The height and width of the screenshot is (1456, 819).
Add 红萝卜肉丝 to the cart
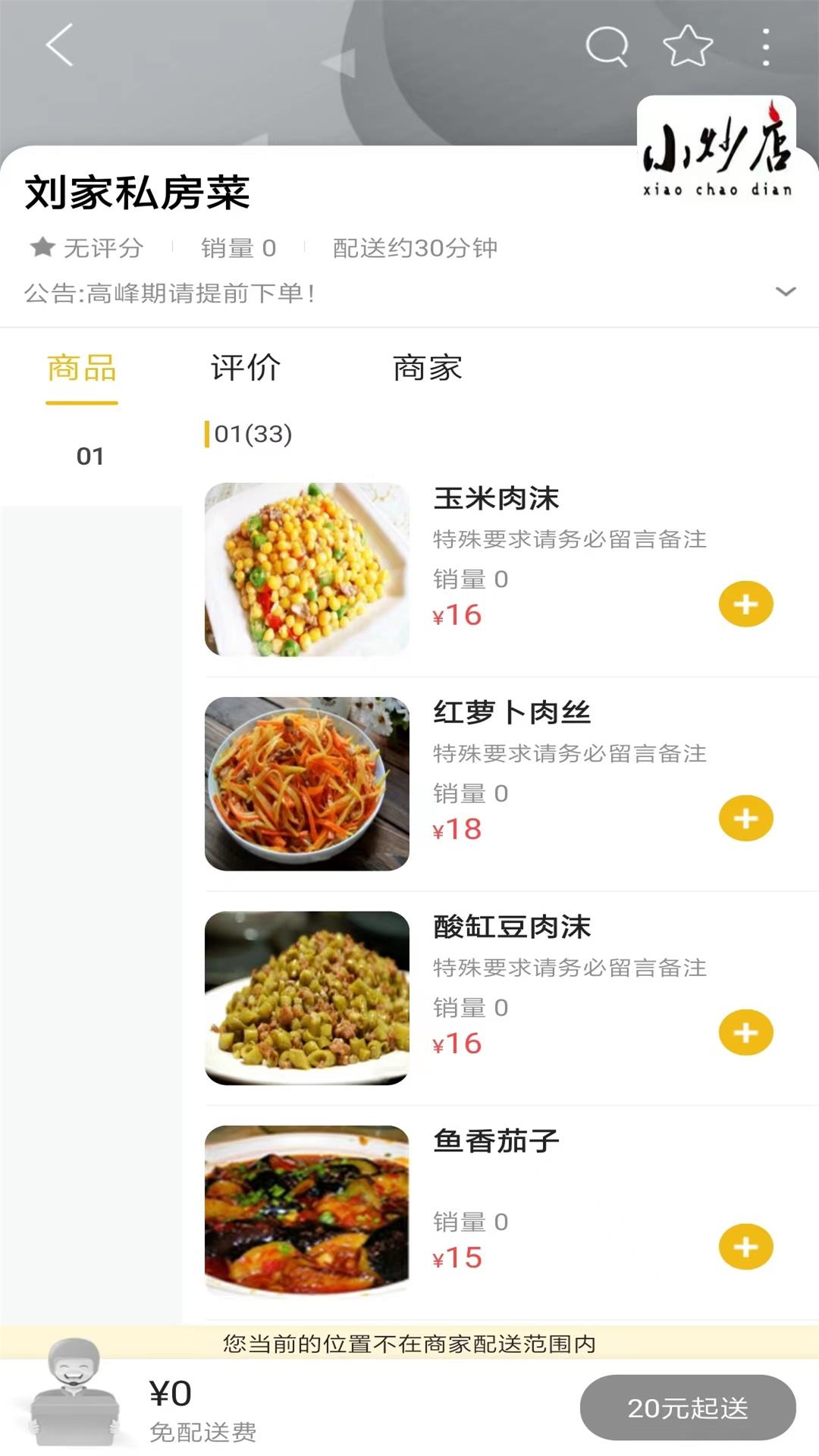tap(746, 818)
